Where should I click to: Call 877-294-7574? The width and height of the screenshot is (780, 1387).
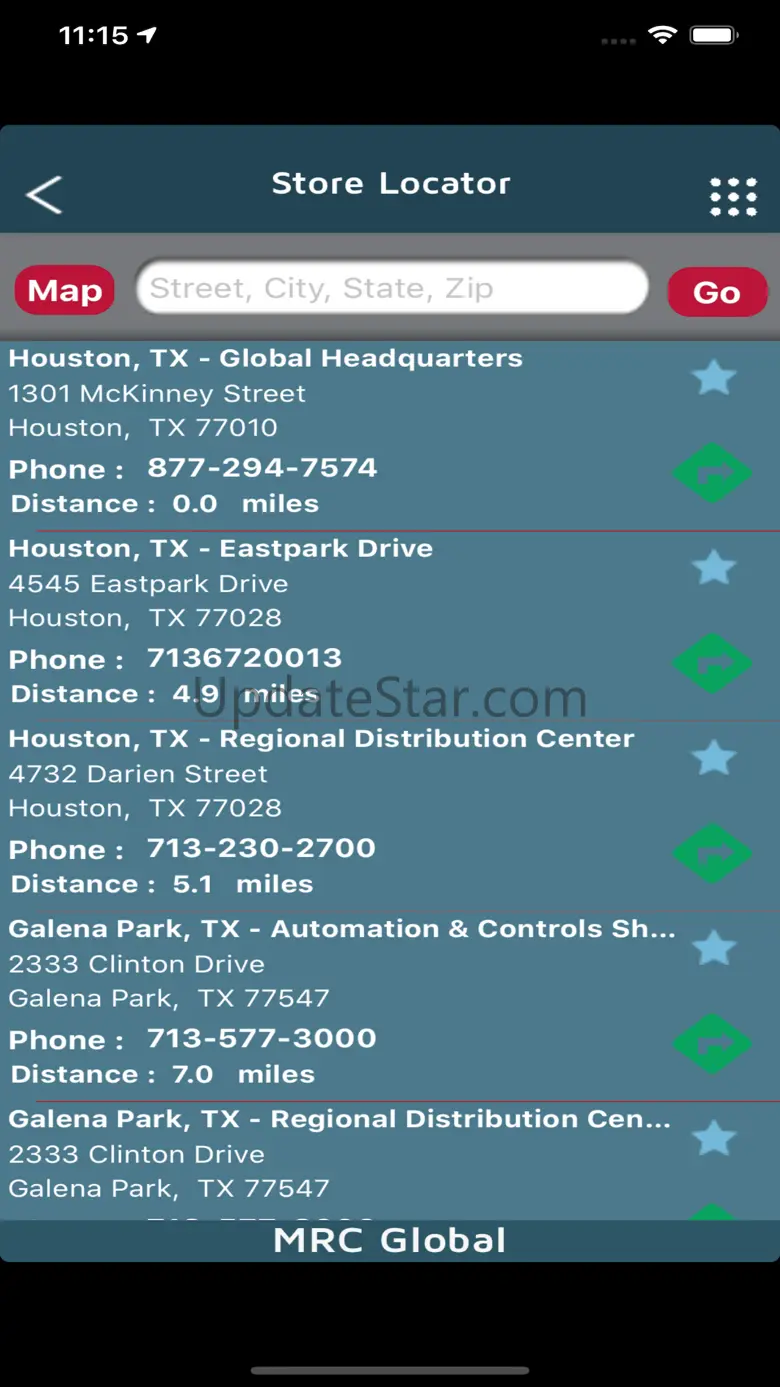[262, 468]
